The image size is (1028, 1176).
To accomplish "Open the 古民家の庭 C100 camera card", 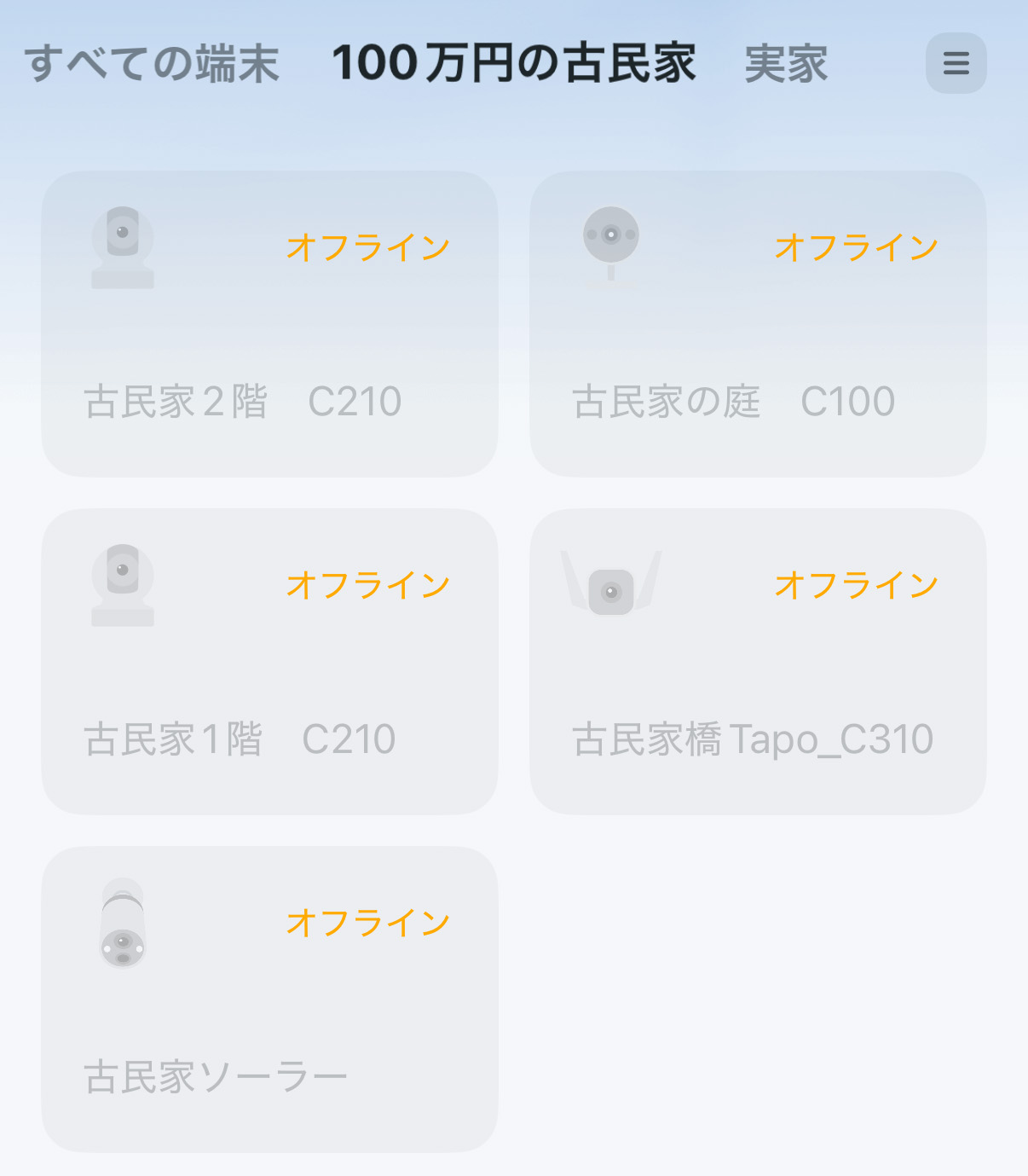I will tap(758, 324).
